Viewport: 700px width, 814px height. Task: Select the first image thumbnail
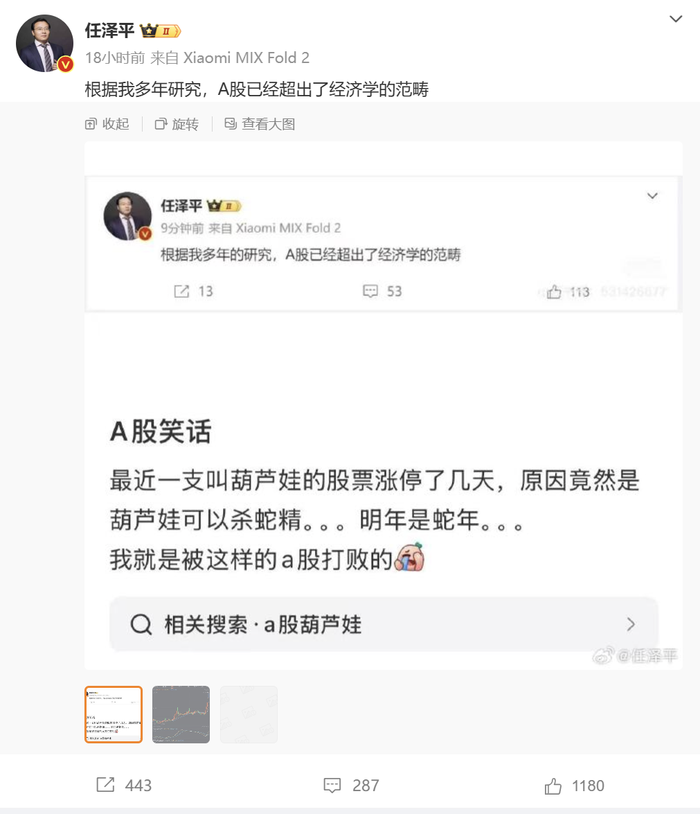pyautogui.click(x=113, y=714)
